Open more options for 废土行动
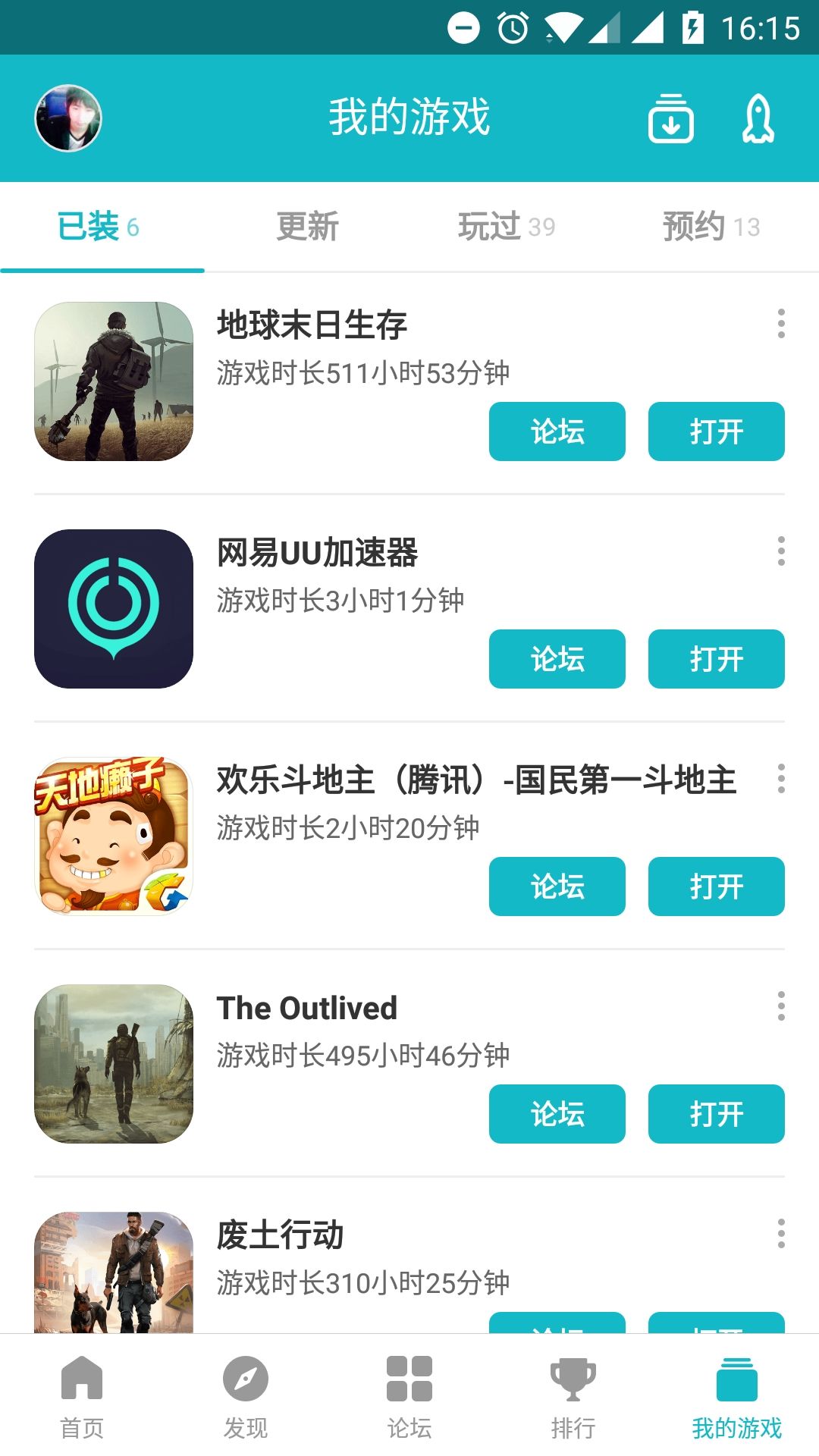Image resolution: width=819 pixels, height=1456 pixels. click(x=781, y=1234)
